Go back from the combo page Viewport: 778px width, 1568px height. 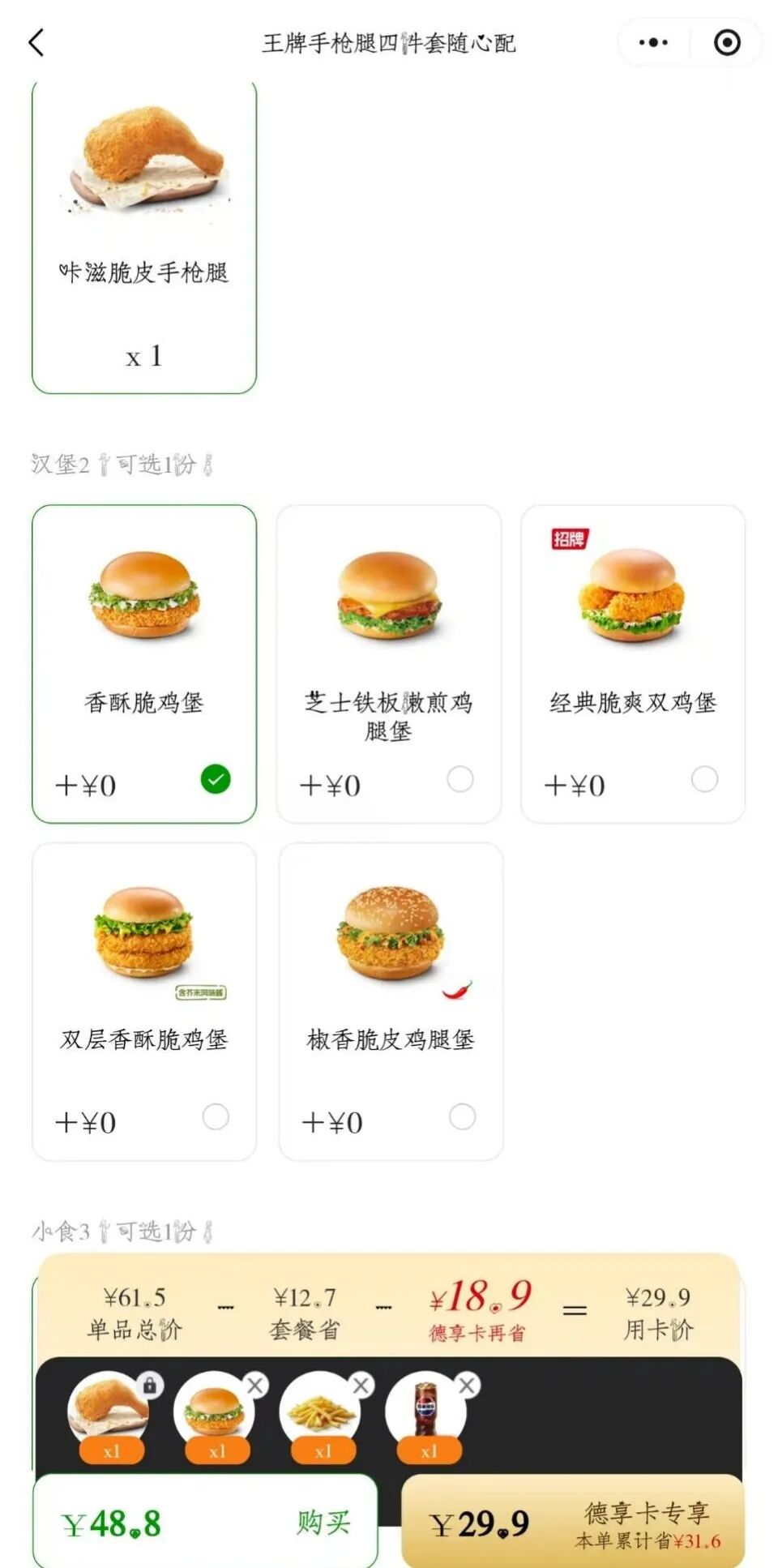[36, 42]
